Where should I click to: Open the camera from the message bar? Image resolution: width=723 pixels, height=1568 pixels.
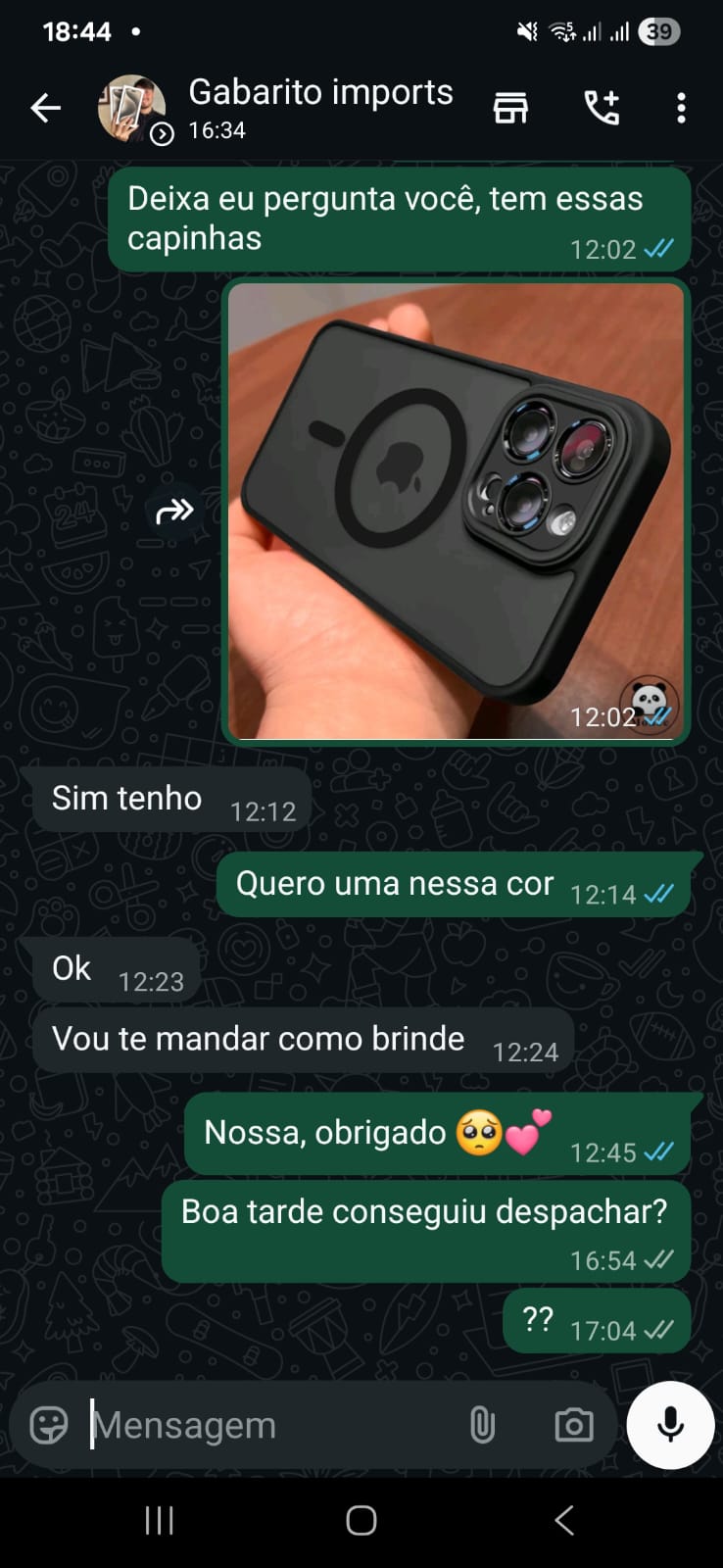574,1425
